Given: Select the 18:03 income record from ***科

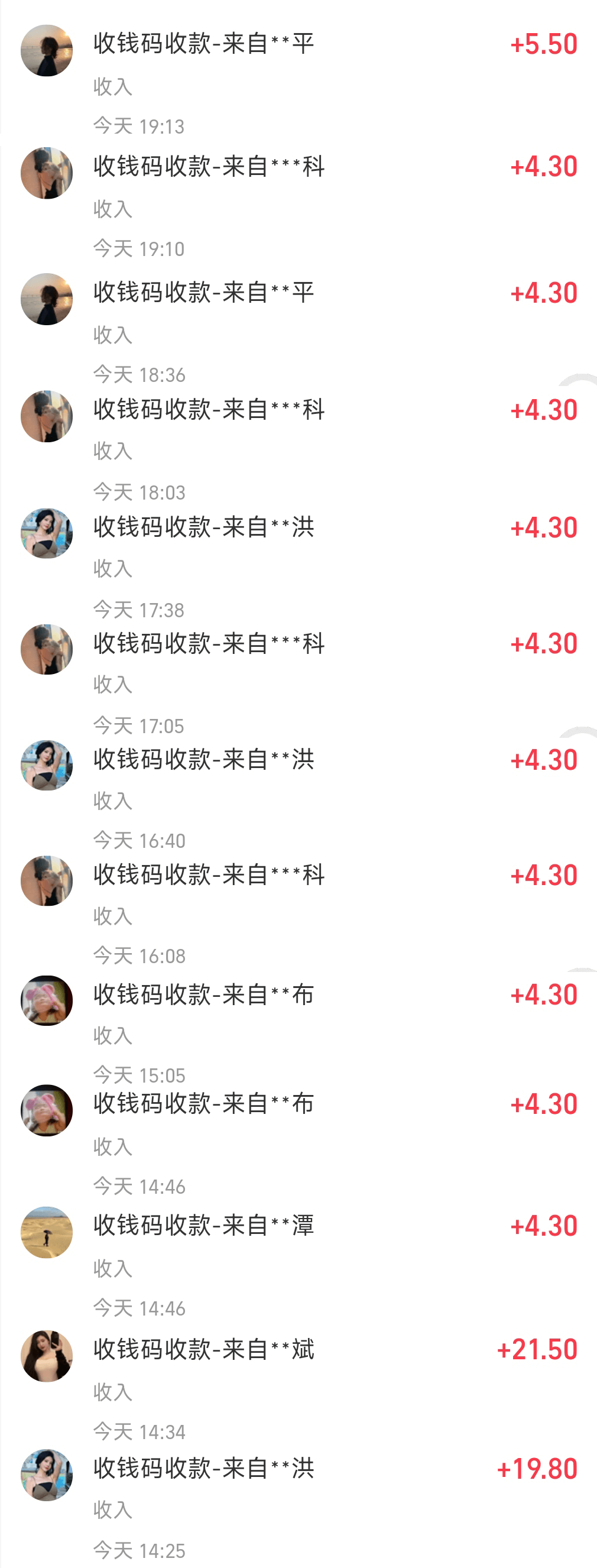Looking at the screenshot, I should 298,447.
